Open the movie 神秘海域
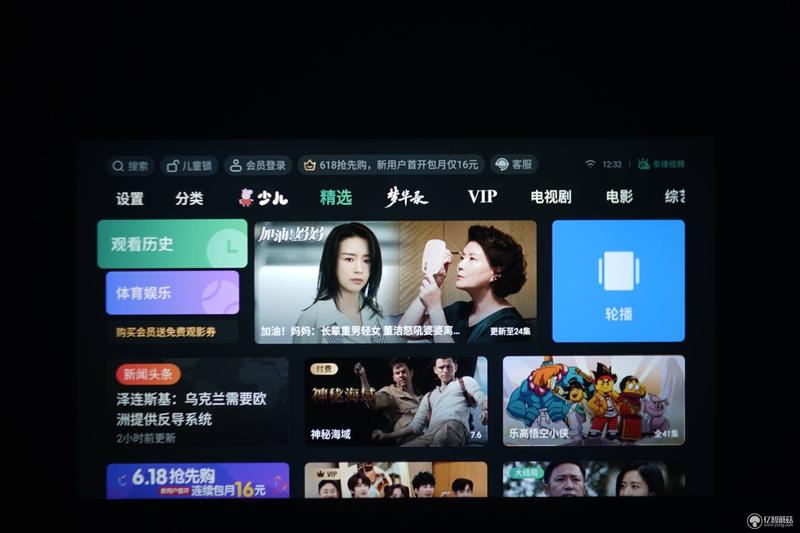 (396, 401)
